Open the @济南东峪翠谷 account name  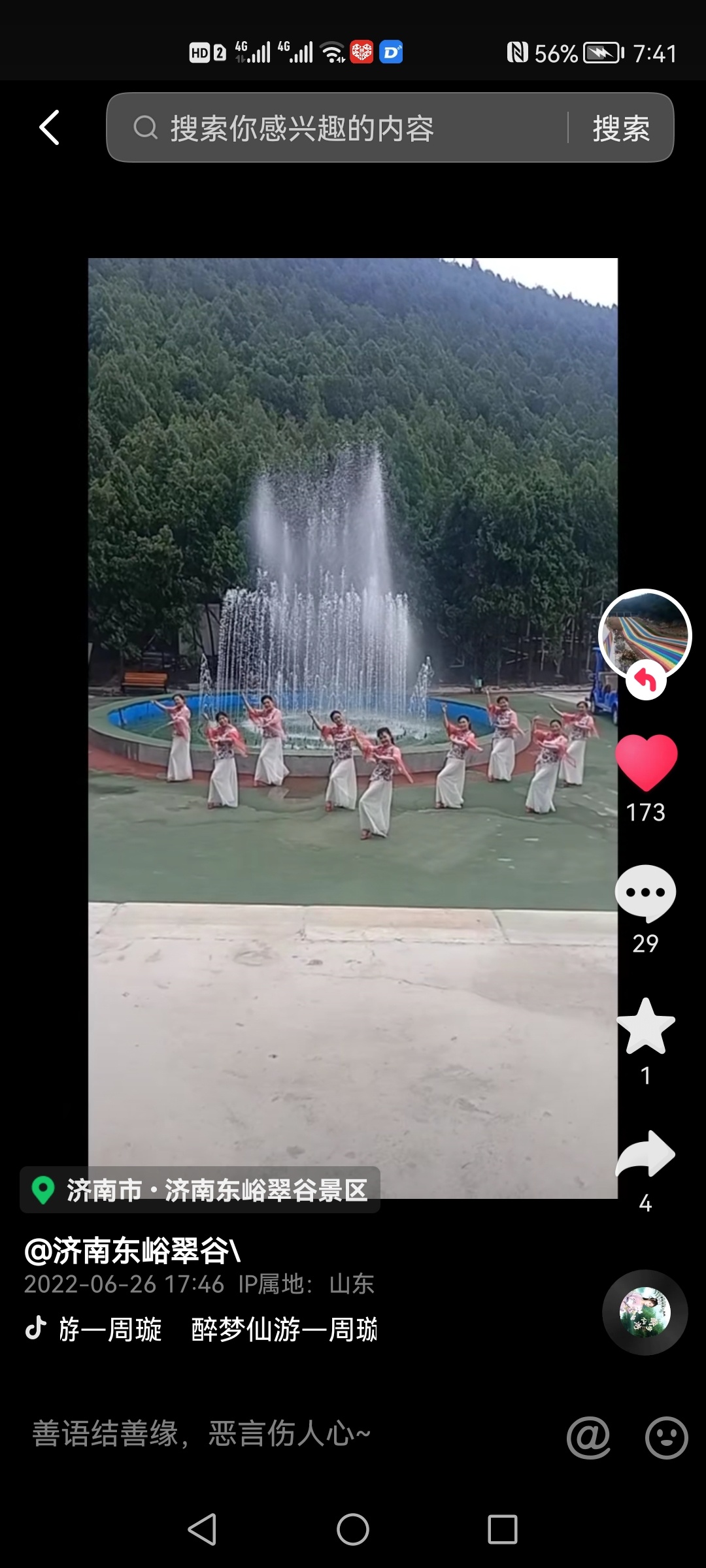click(133, 1250)
